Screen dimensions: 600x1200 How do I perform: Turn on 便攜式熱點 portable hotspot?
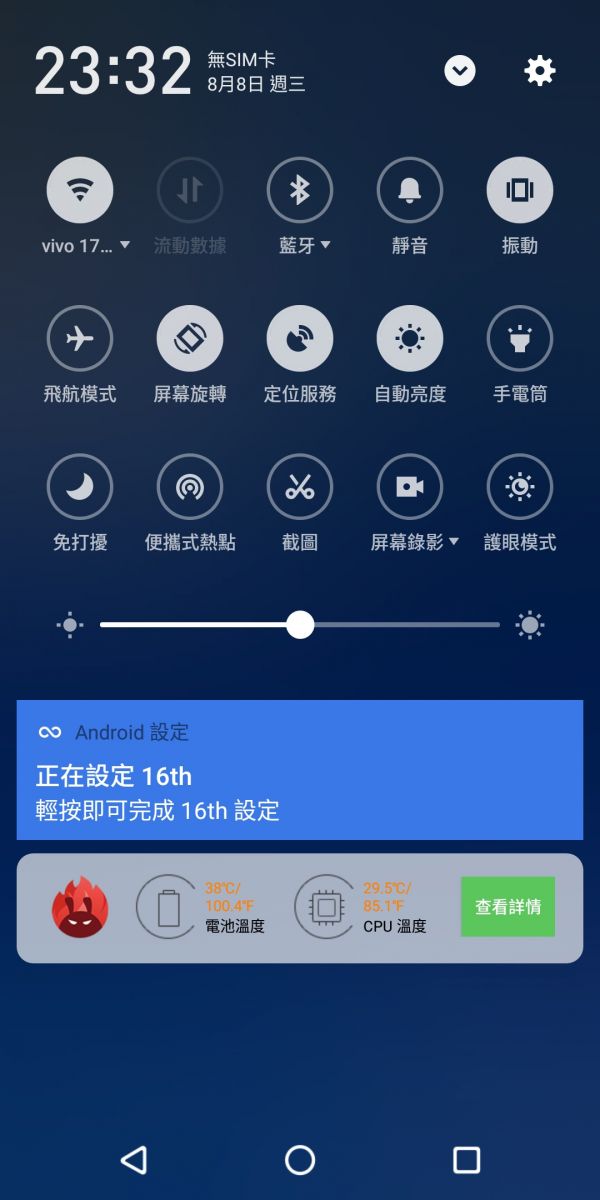coord(190,487)
